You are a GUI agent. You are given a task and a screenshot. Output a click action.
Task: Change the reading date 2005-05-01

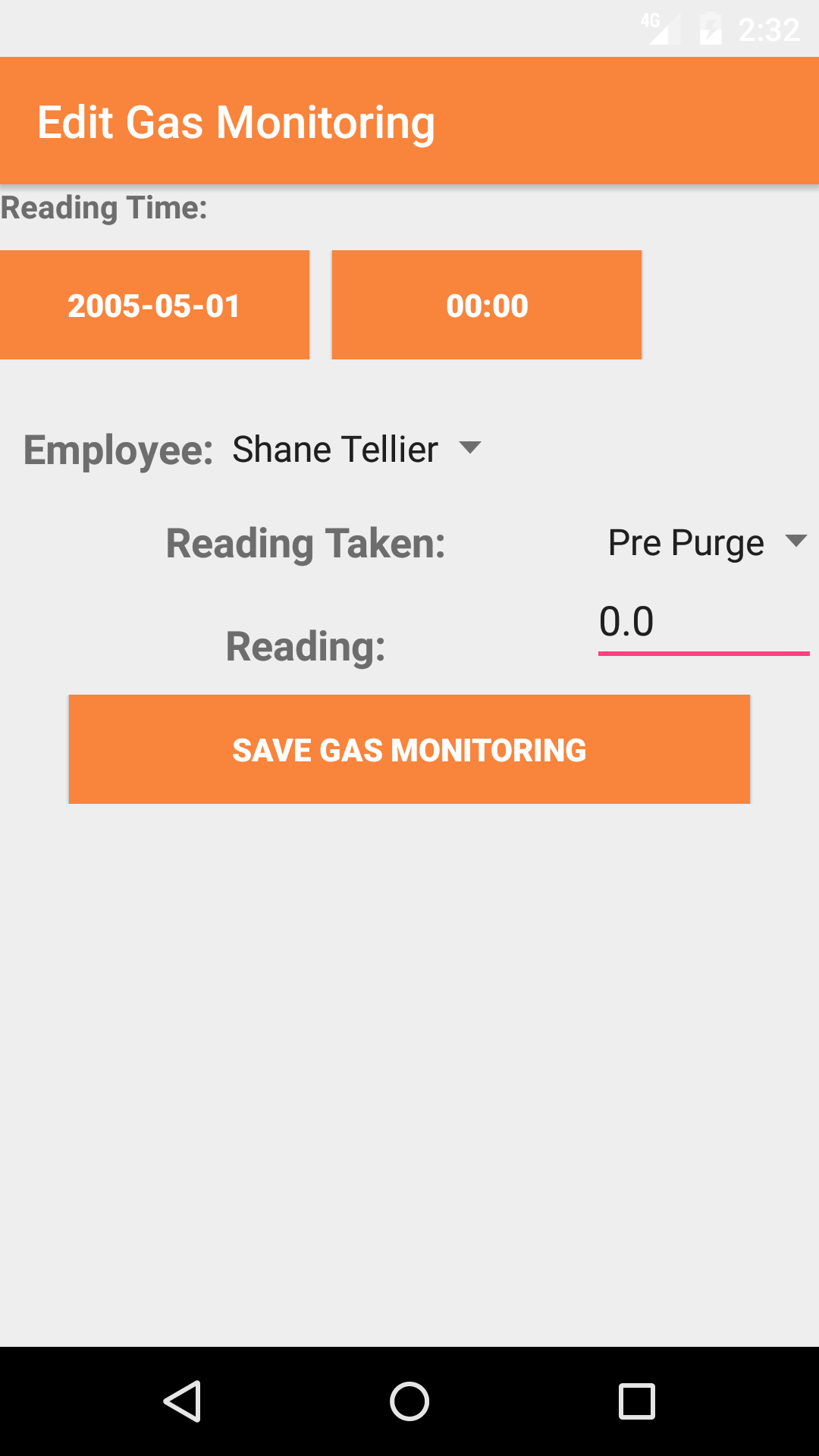pyautogui.click(x=154, y=305)
